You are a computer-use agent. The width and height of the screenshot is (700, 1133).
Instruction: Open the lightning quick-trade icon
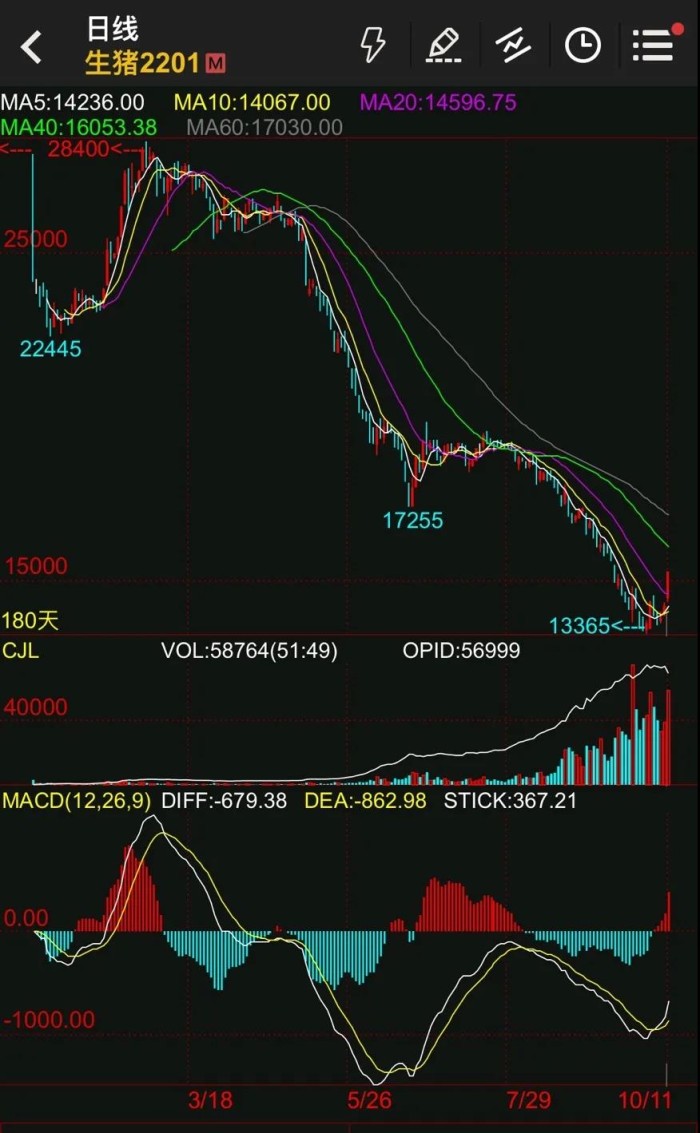click(373, 45)
